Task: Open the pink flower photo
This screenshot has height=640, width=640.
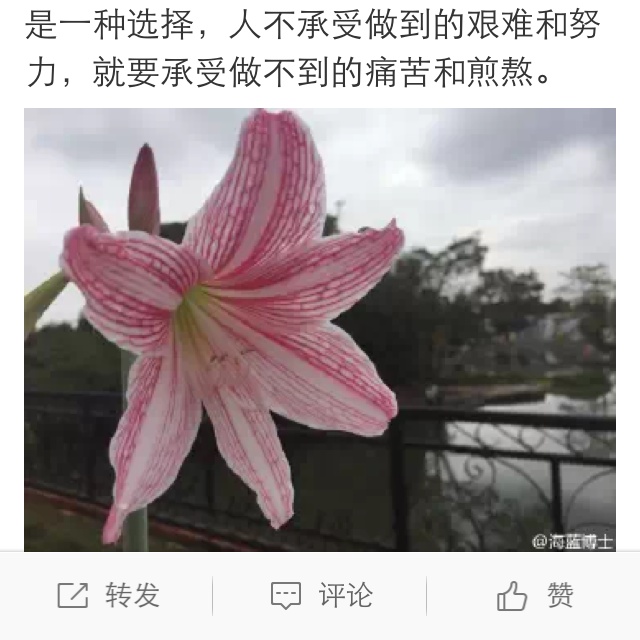Action: [319, 330]
